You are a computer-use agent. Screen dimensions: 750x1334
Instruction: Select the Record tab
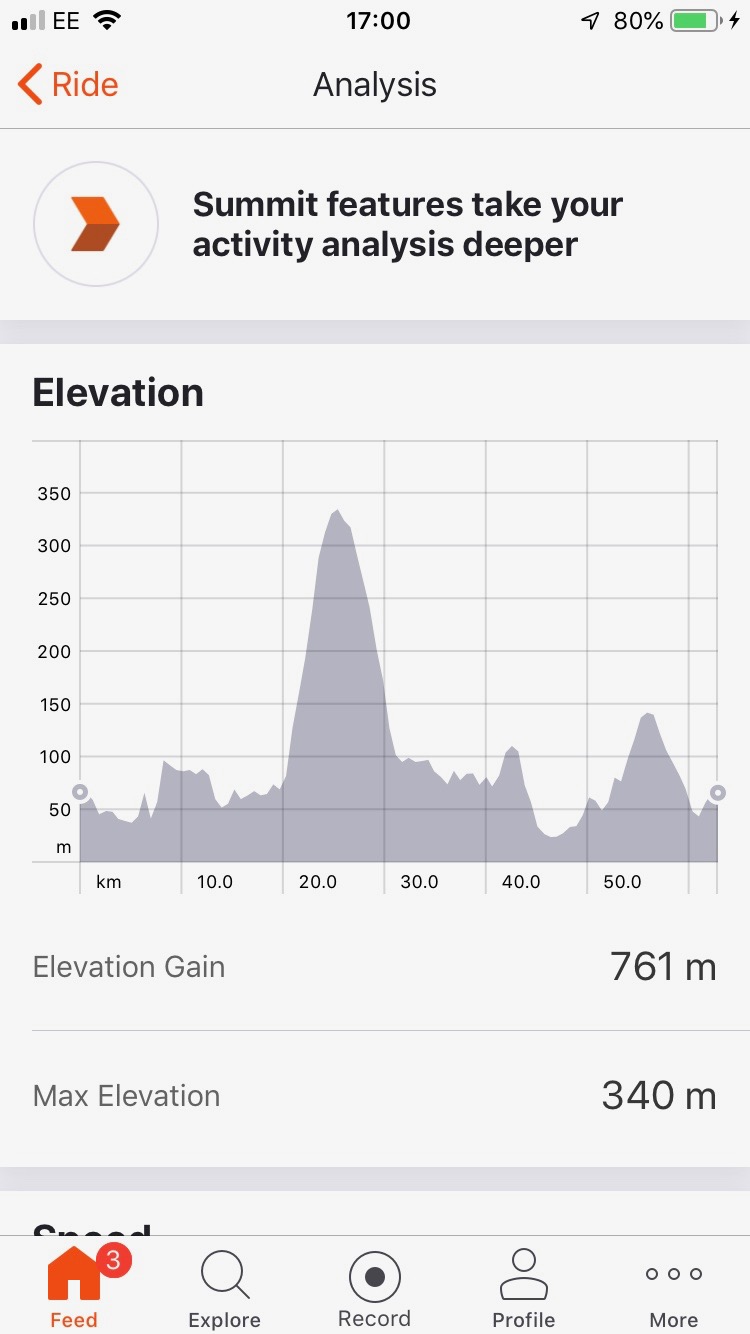[375, 1286]
